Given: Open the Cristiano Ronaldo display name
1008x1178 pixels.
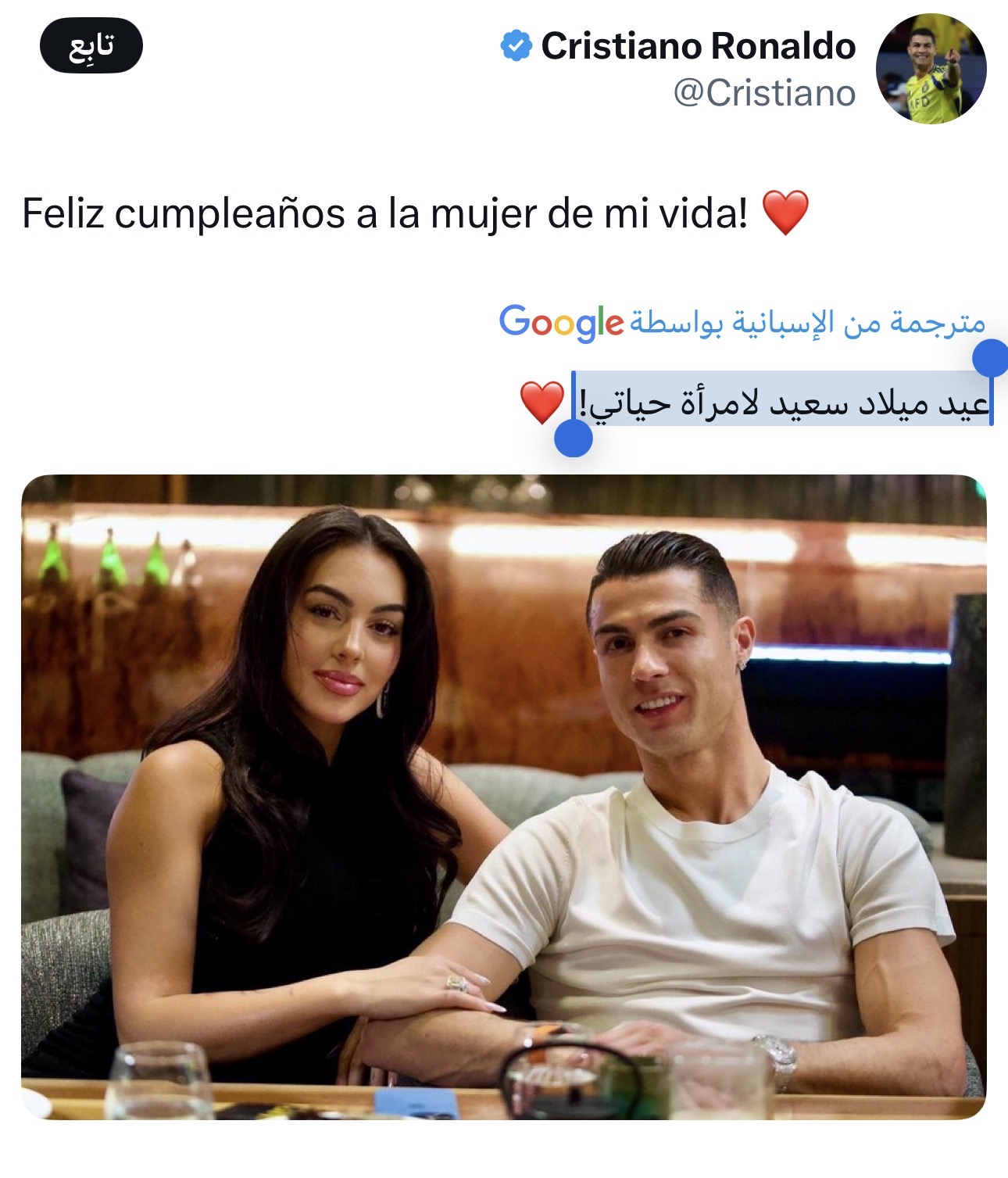Looking at the screenshot, I should click(x=698, y=46).
